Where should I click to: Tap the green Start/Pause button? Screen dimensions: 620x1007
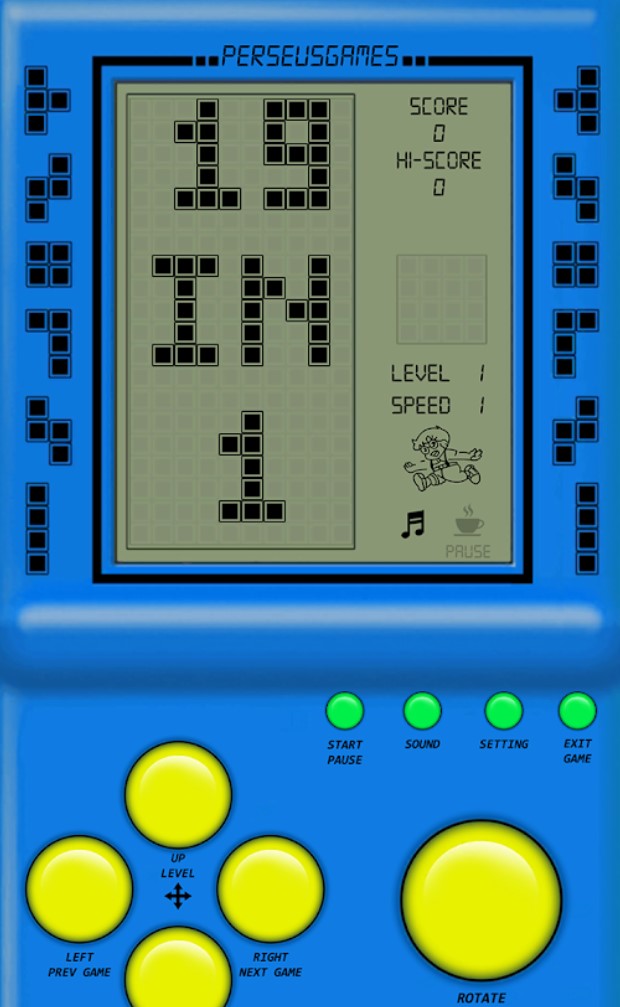coord(345,711)
